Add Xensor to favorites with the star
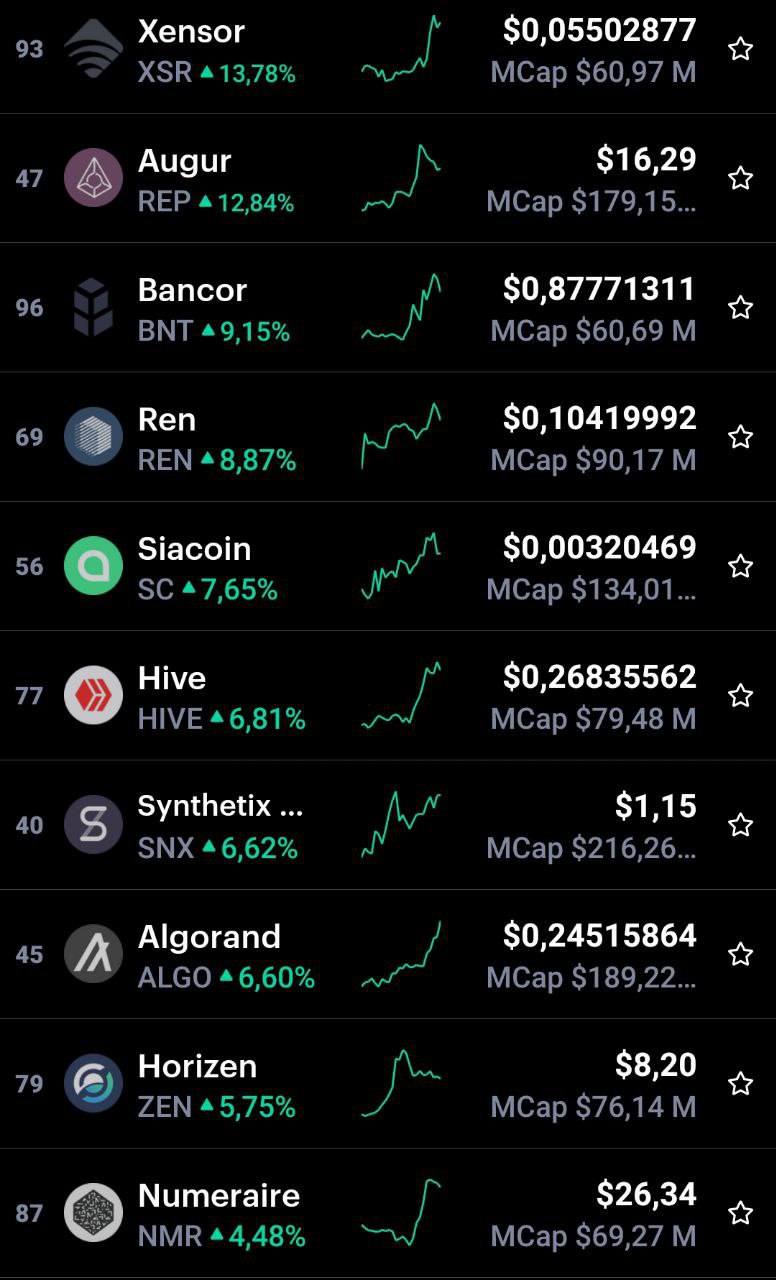Image resolution: width=776 pixels, height=1280 pixels. (x=740, y=49)
